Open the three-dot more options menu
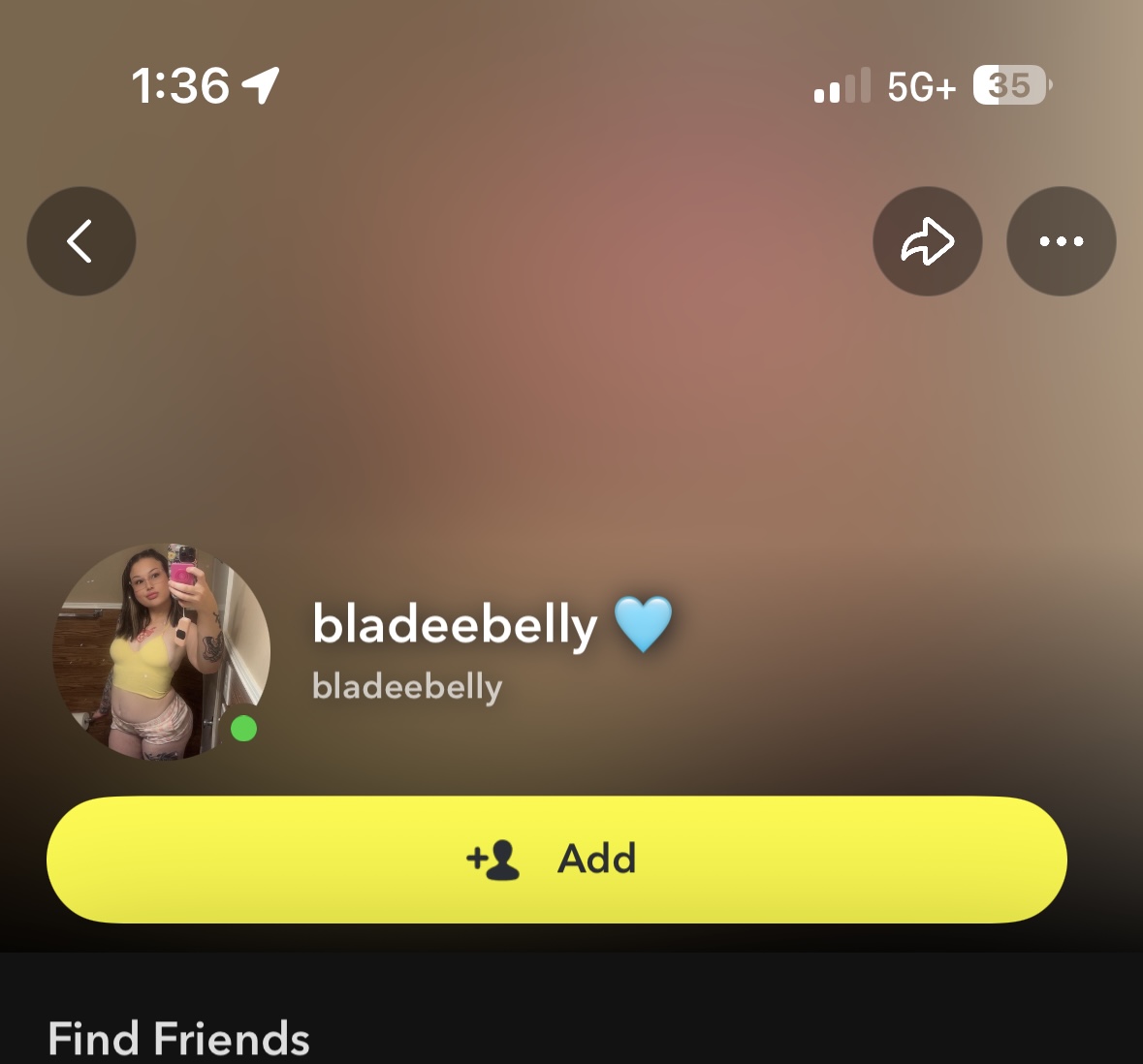Image resolution: width=1143 pixels, height=1064 pixels. [x=1061, y=241]
